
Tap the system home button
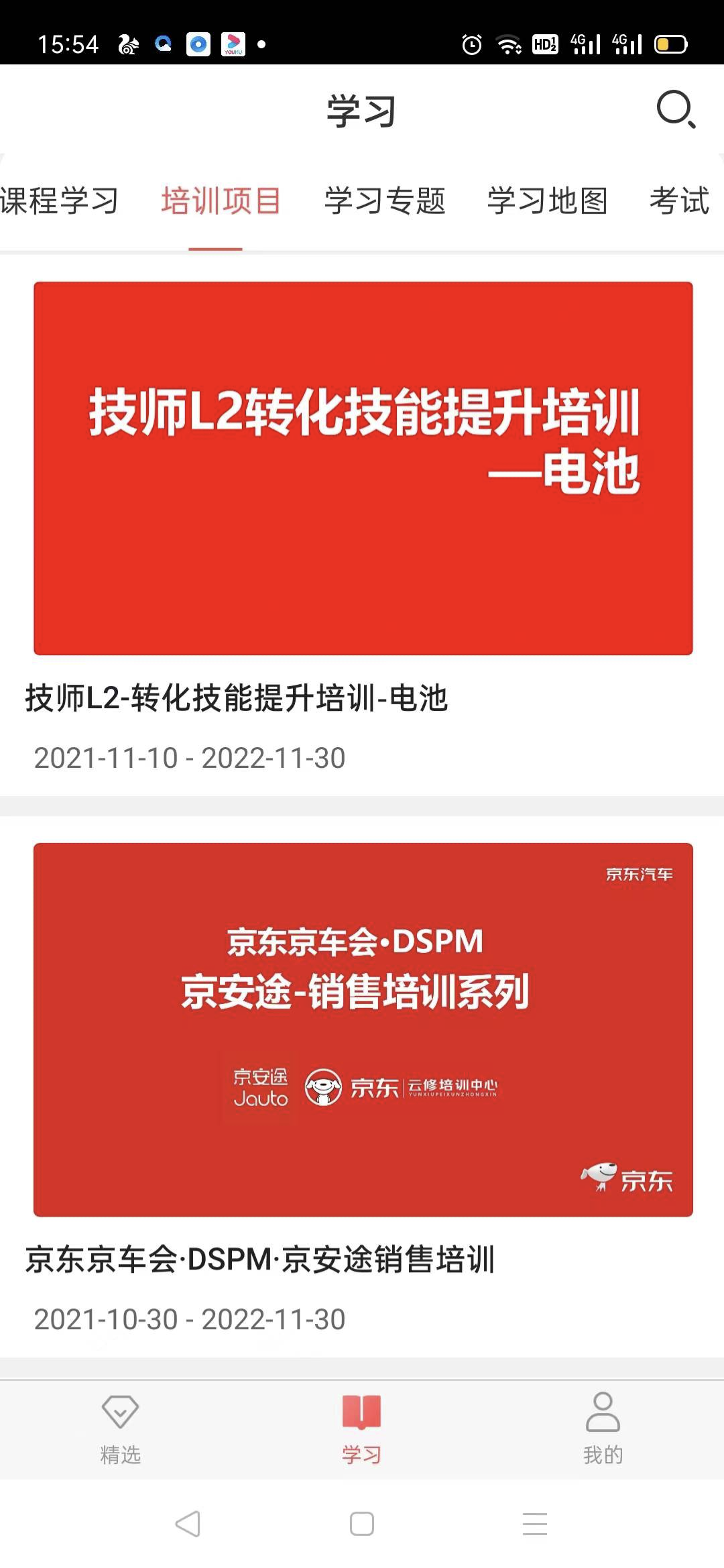tap(362, 1524)
